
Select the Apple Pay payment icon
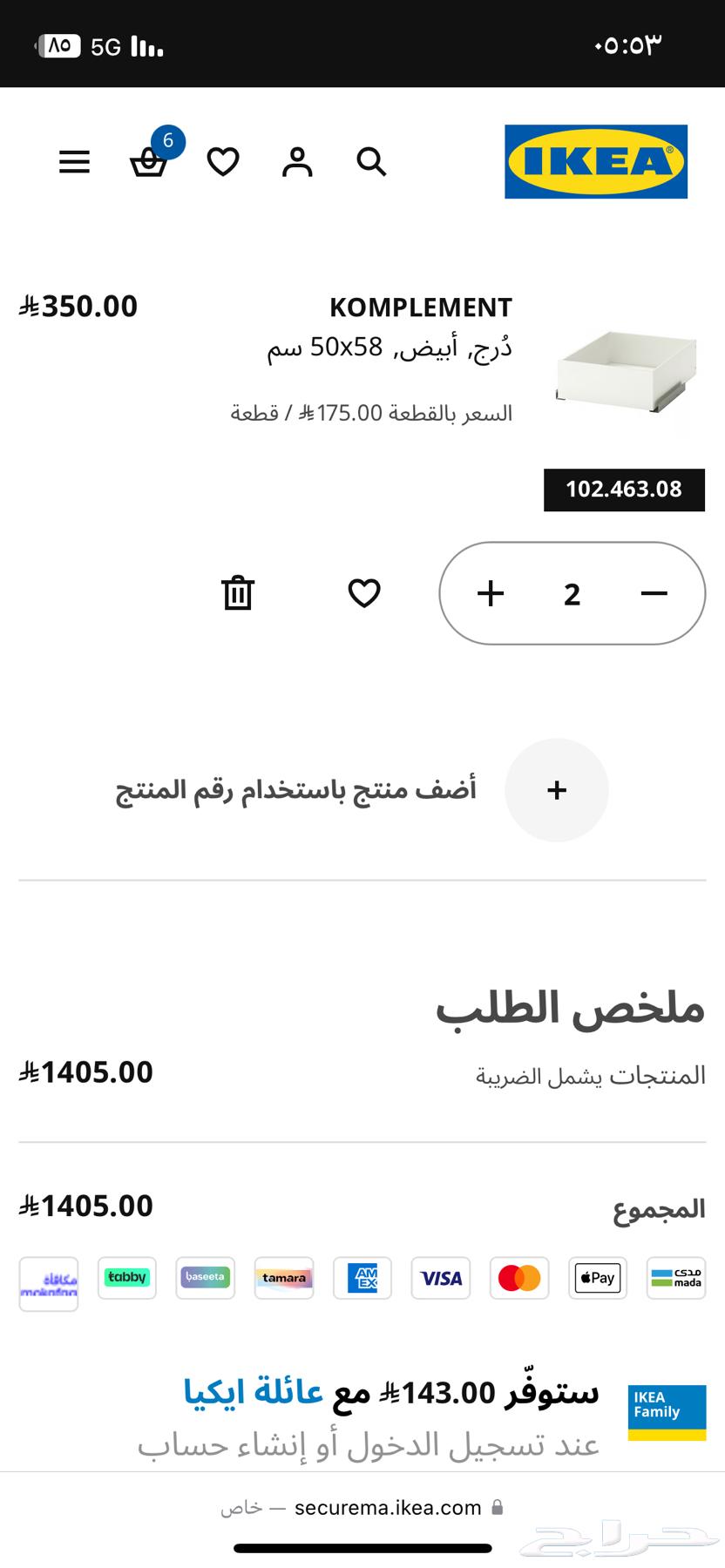(597, 1278)
